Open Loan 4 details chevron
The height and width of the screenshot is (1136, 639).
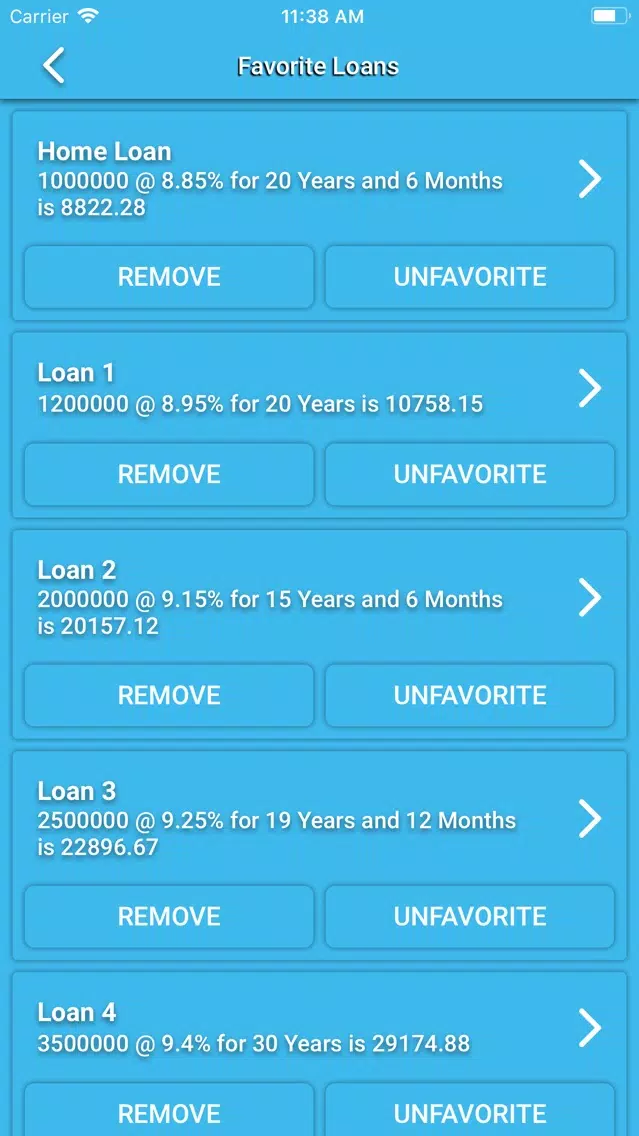(x=590, y=1028)
